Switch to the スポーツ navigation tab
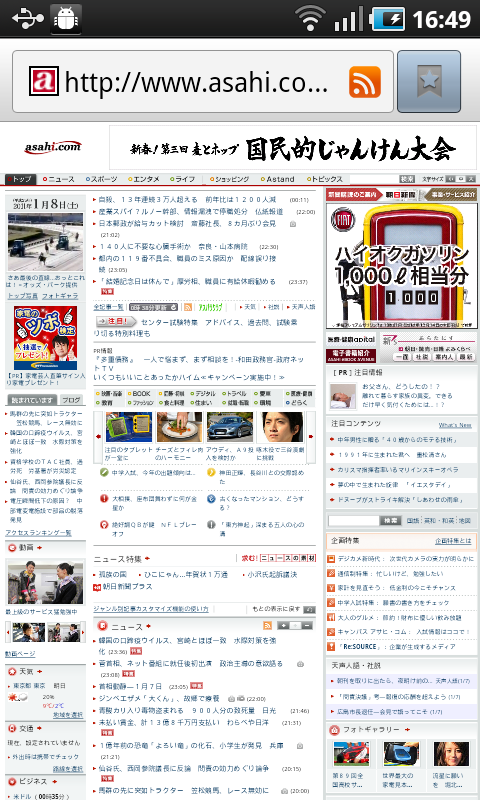This screenshot has height=800, width=480. [x=102, y=179]
